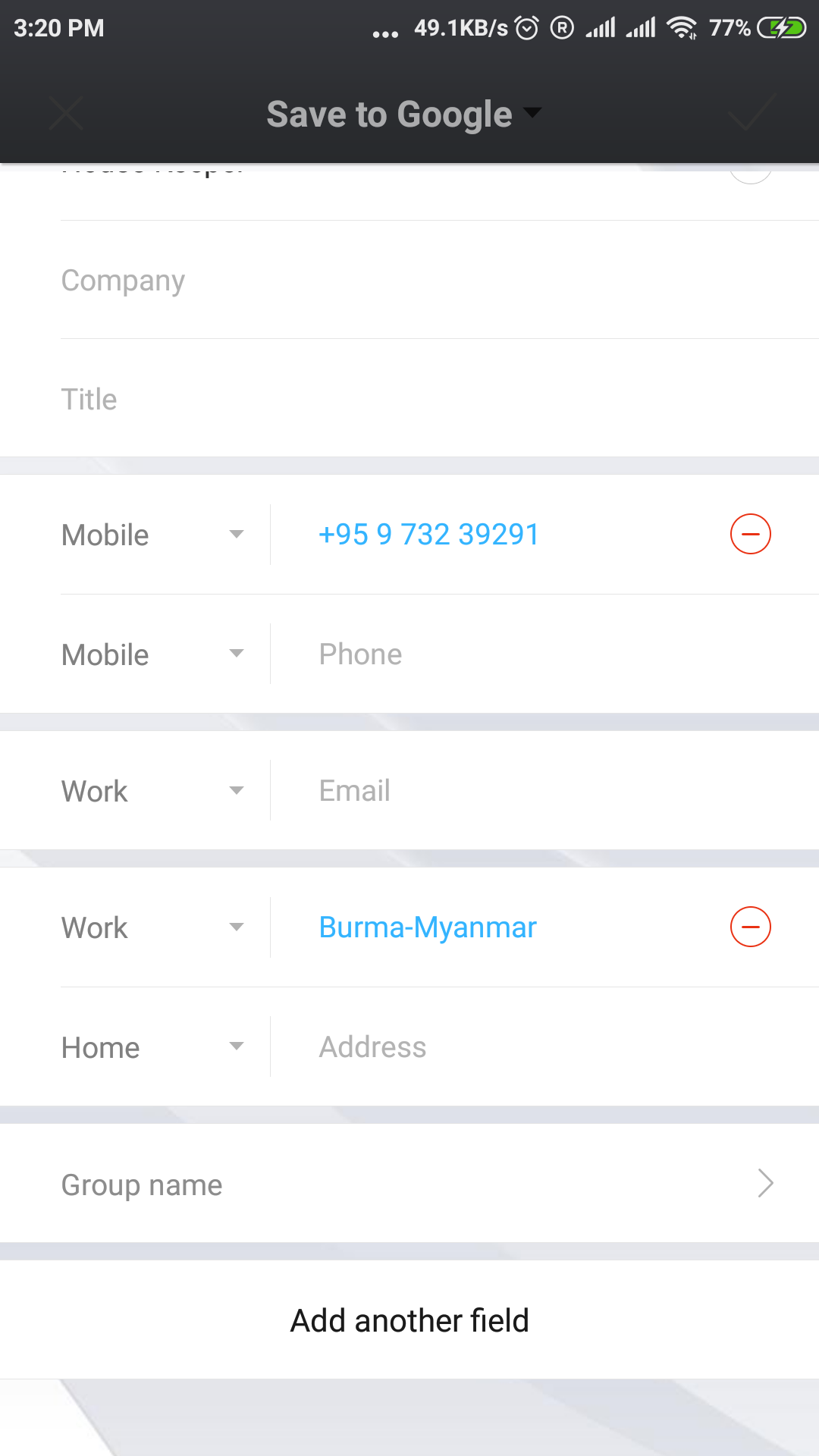Viewport: 819px width, 1456px height.
Task: Delete the Burma-Myanmar address entry
Action: tap(751, 927)
